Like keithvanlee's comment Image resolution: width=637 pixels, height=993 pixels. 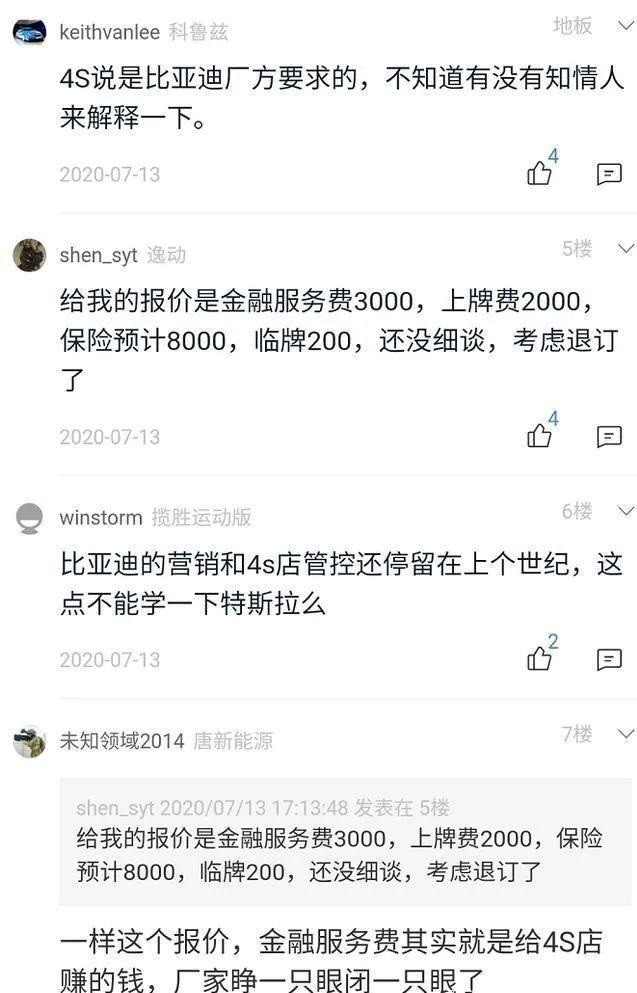pyautogui.click(x=540, y=173)
